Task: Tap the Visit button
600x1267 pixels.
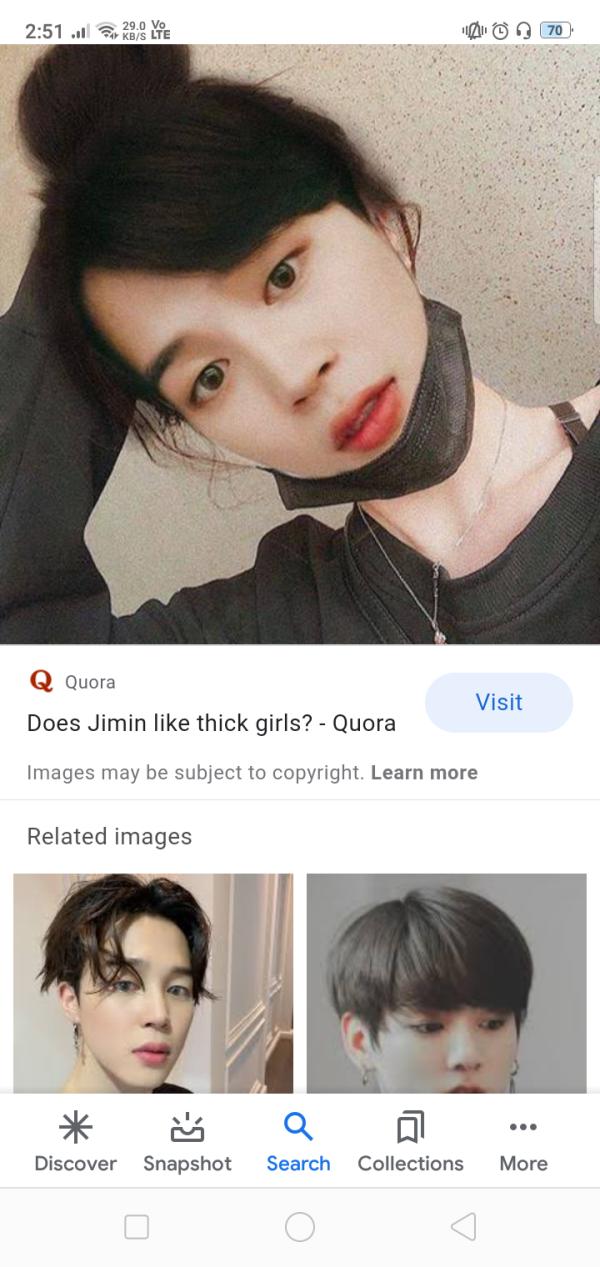Action: point(498,703)
